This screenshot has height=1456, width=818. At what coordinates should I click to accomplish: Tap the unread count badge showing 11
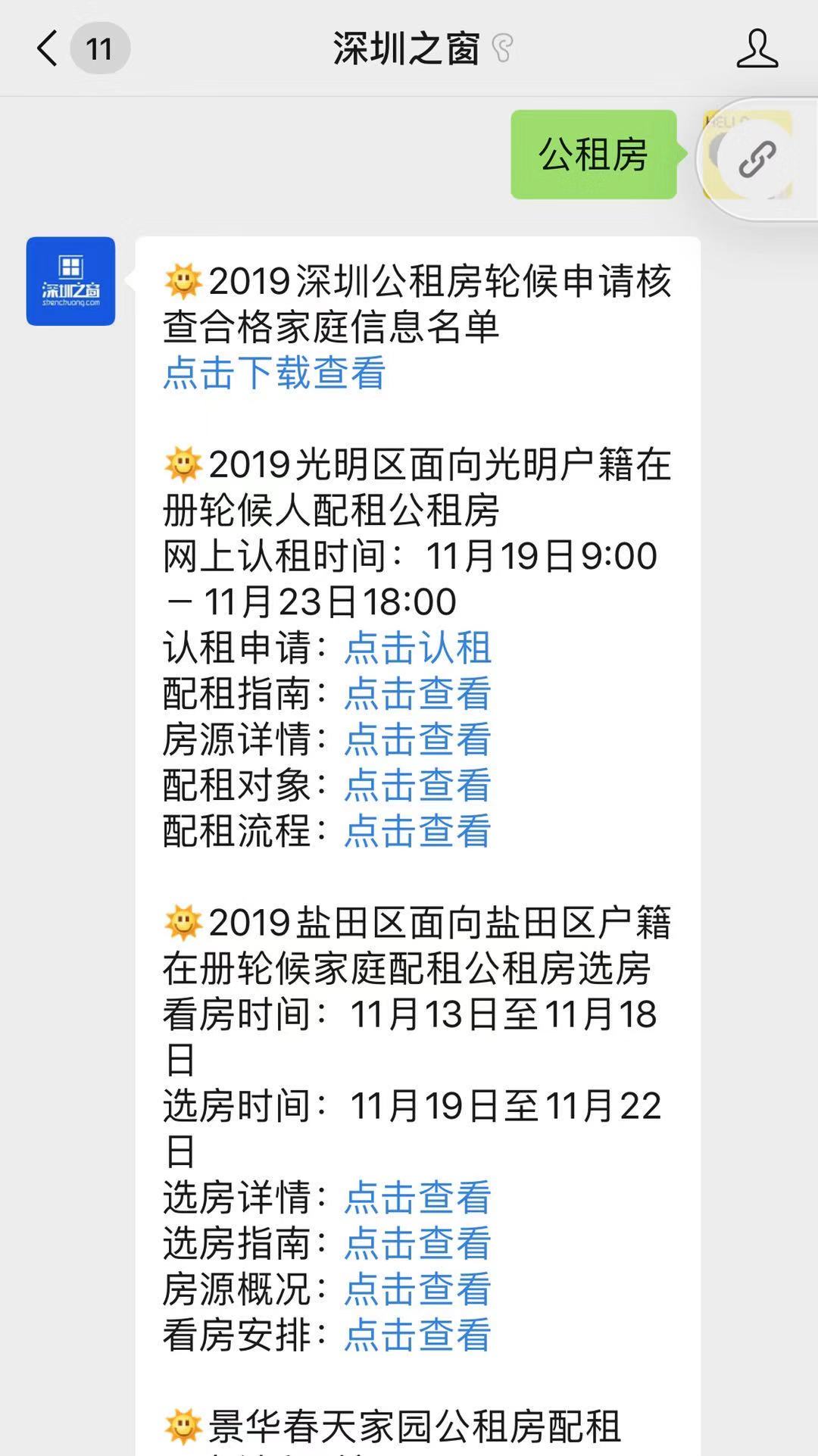[x=98, y=48]
